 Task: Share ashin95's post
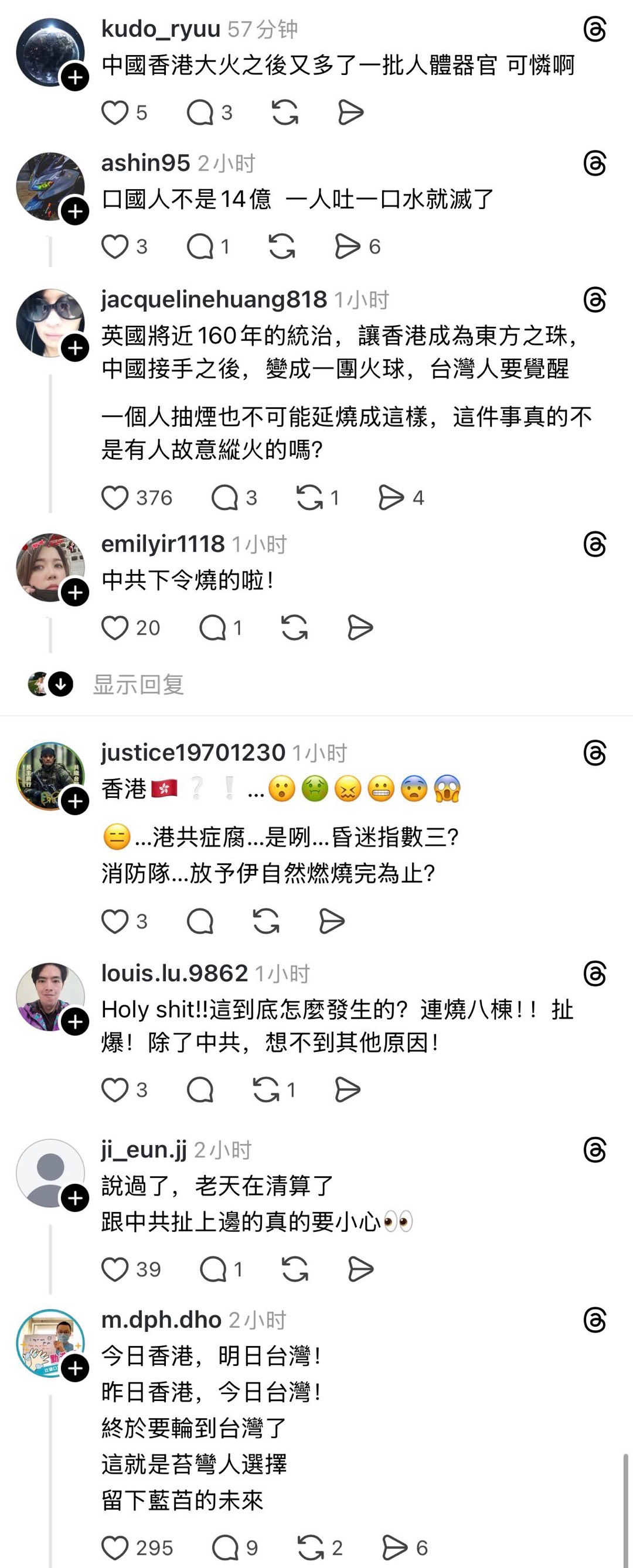tap(347, 247)
